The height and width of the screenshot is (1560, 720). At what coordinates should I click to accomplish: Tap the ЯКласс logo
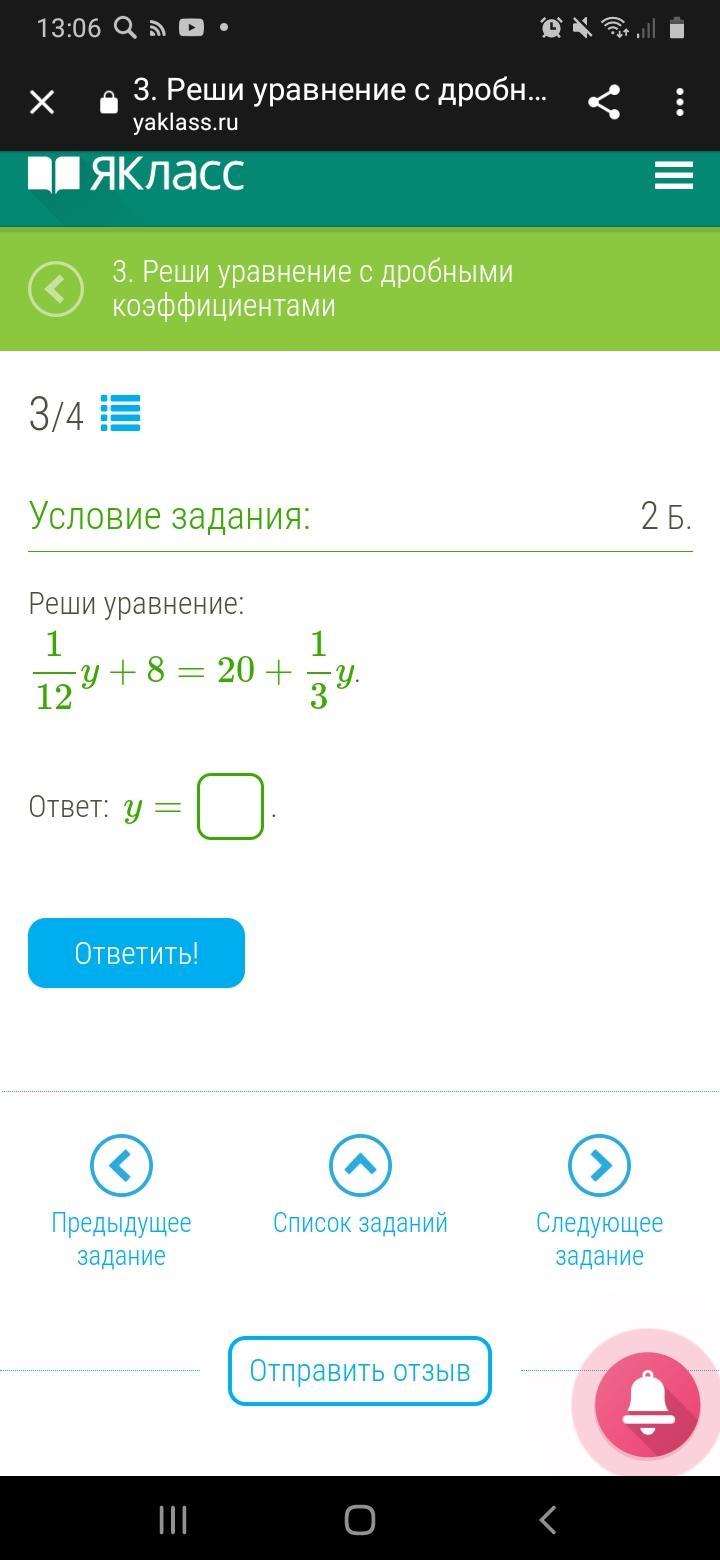tap(136, 175)
